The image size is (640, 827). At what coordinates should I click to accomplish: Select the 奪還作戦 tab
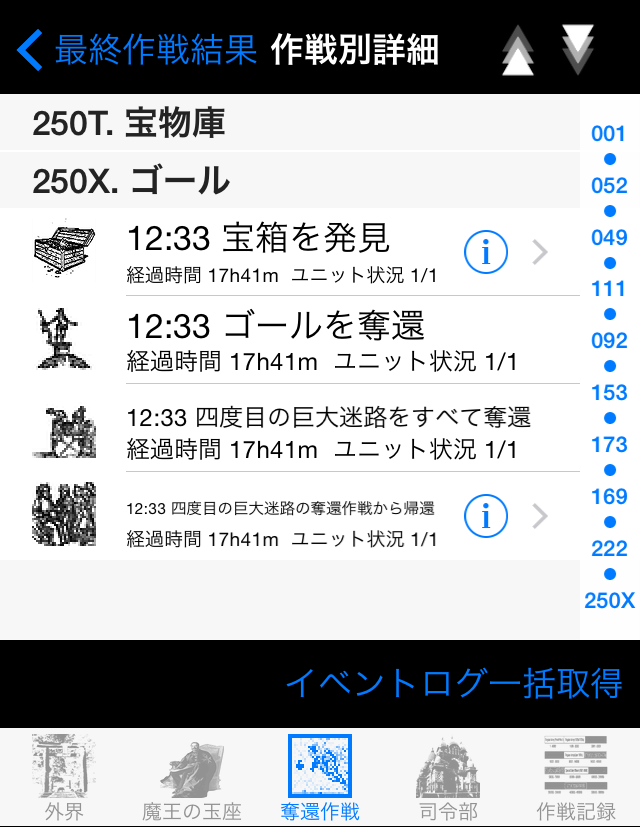click(x=320, y=778)
